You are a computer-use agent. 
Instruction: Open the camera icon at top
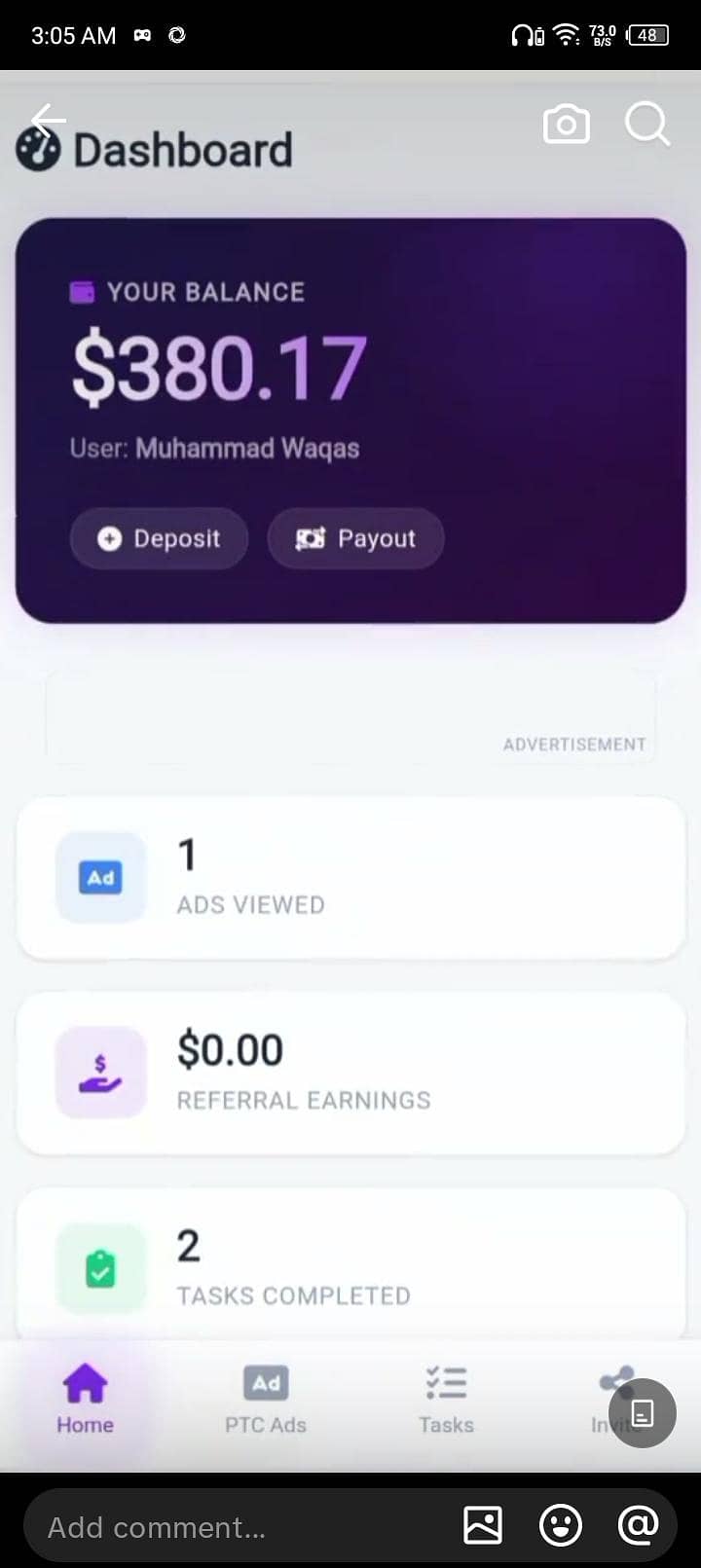click(x=567, y=125)
